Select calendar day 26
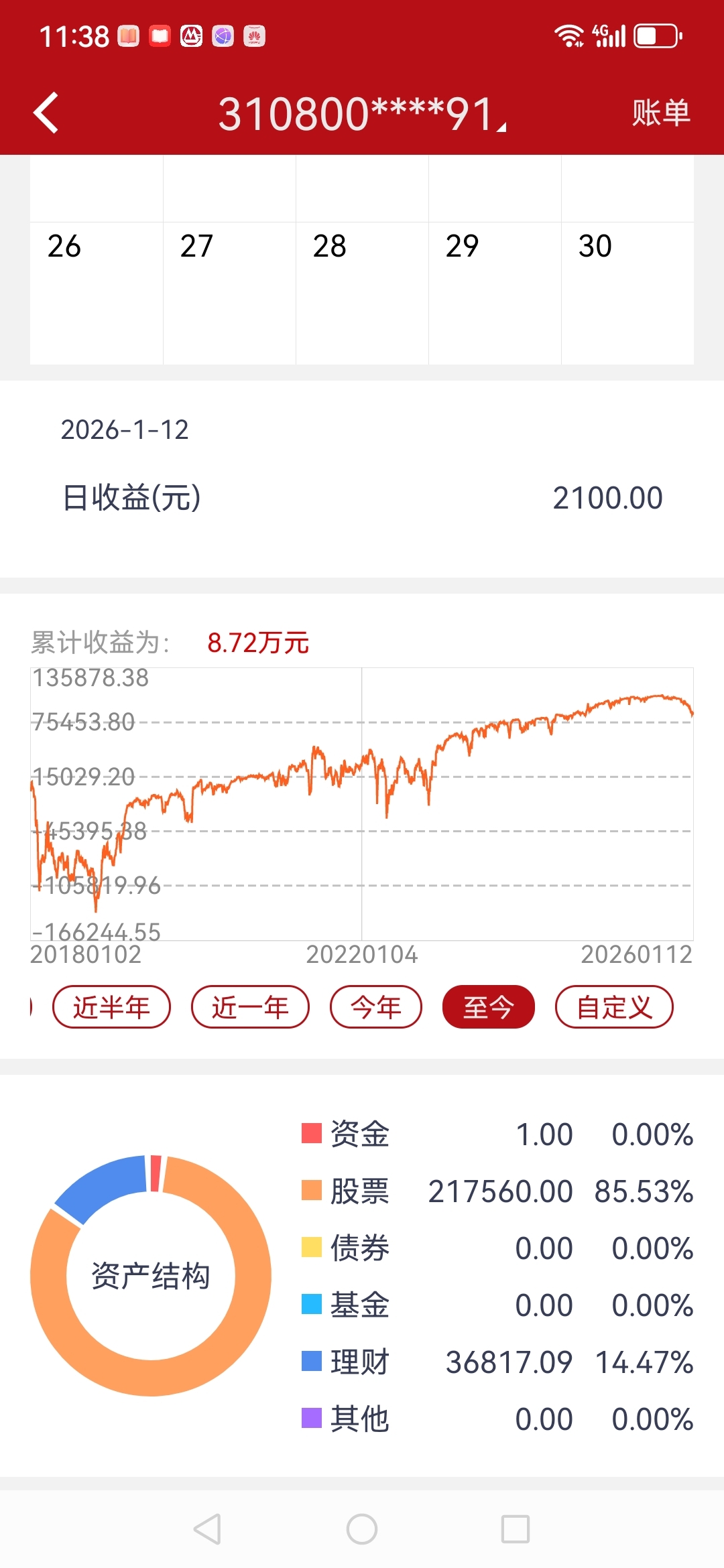 (97, 293)
